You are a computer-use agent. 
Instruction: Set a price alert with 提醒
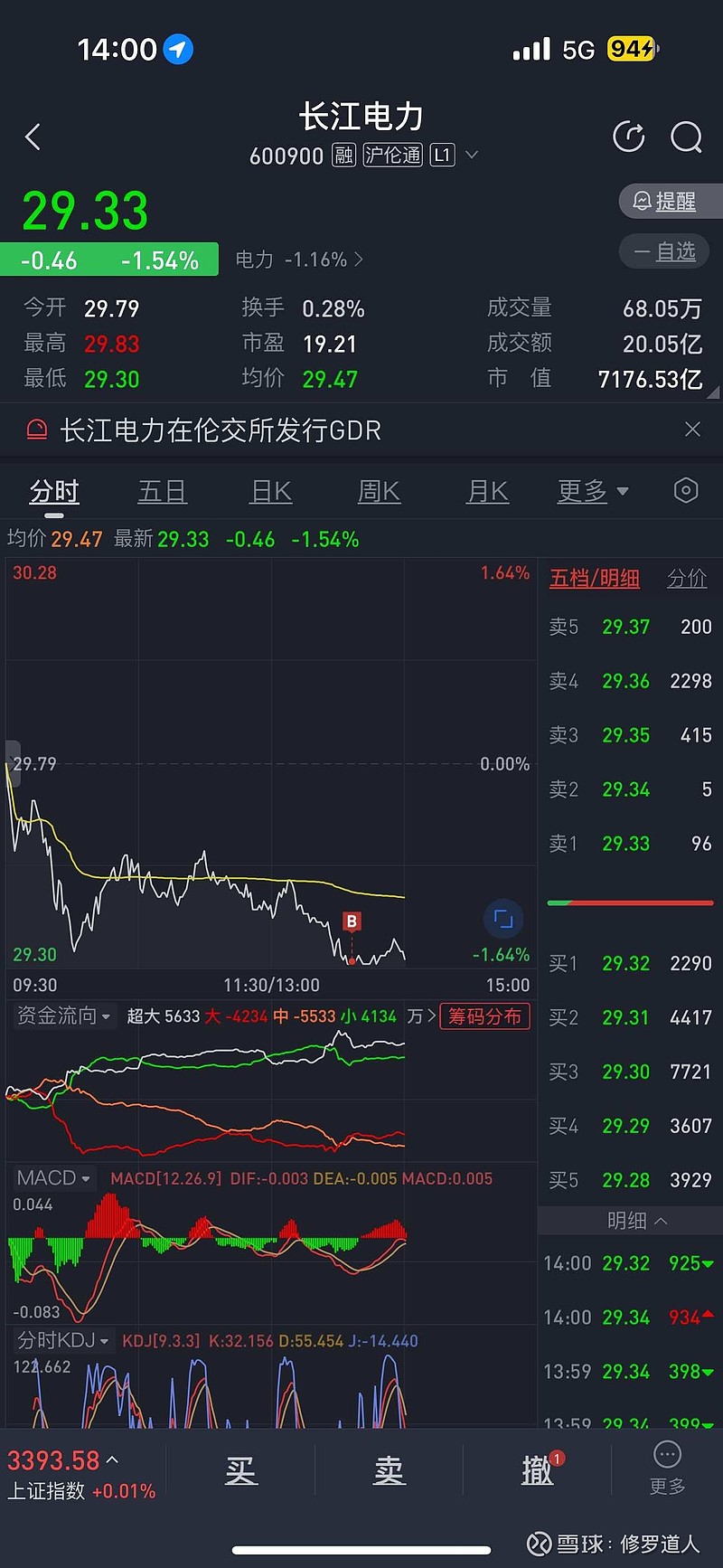point(670,201)
